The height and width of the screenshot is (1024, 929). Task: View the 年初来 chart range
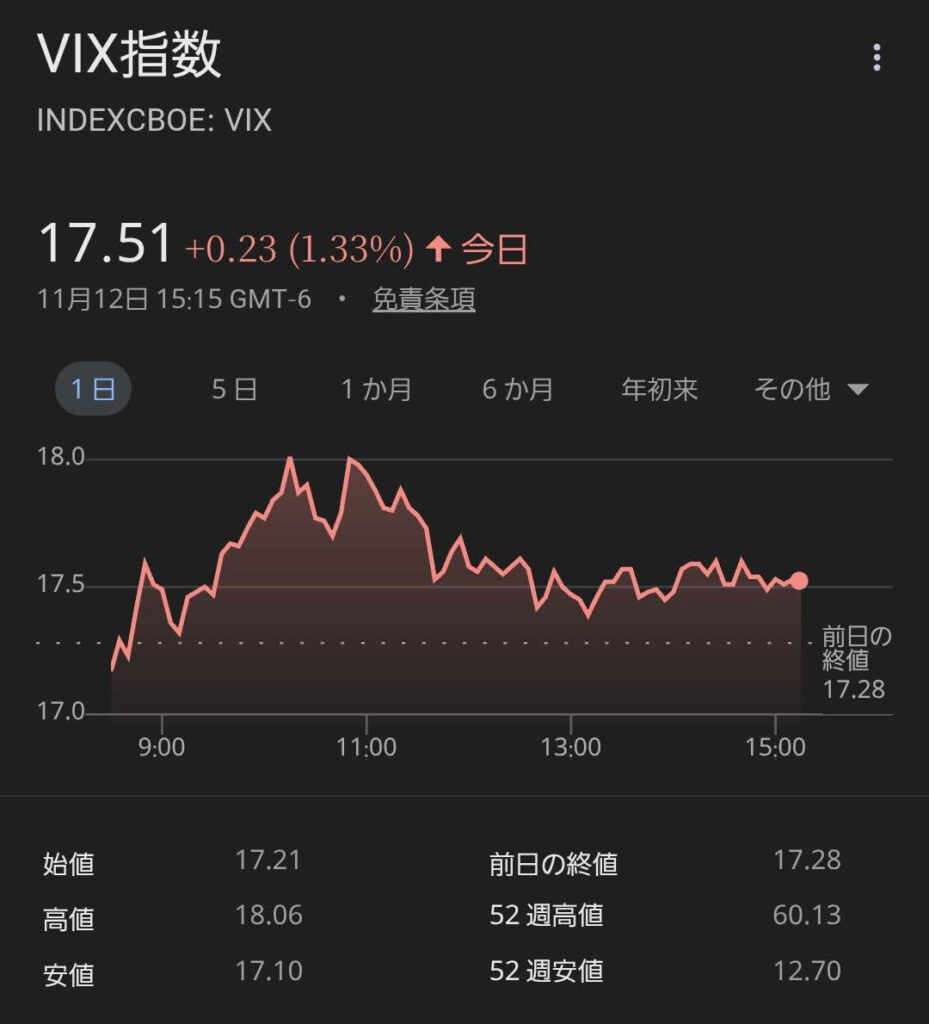pyautogui.click(x=659, y=389)
